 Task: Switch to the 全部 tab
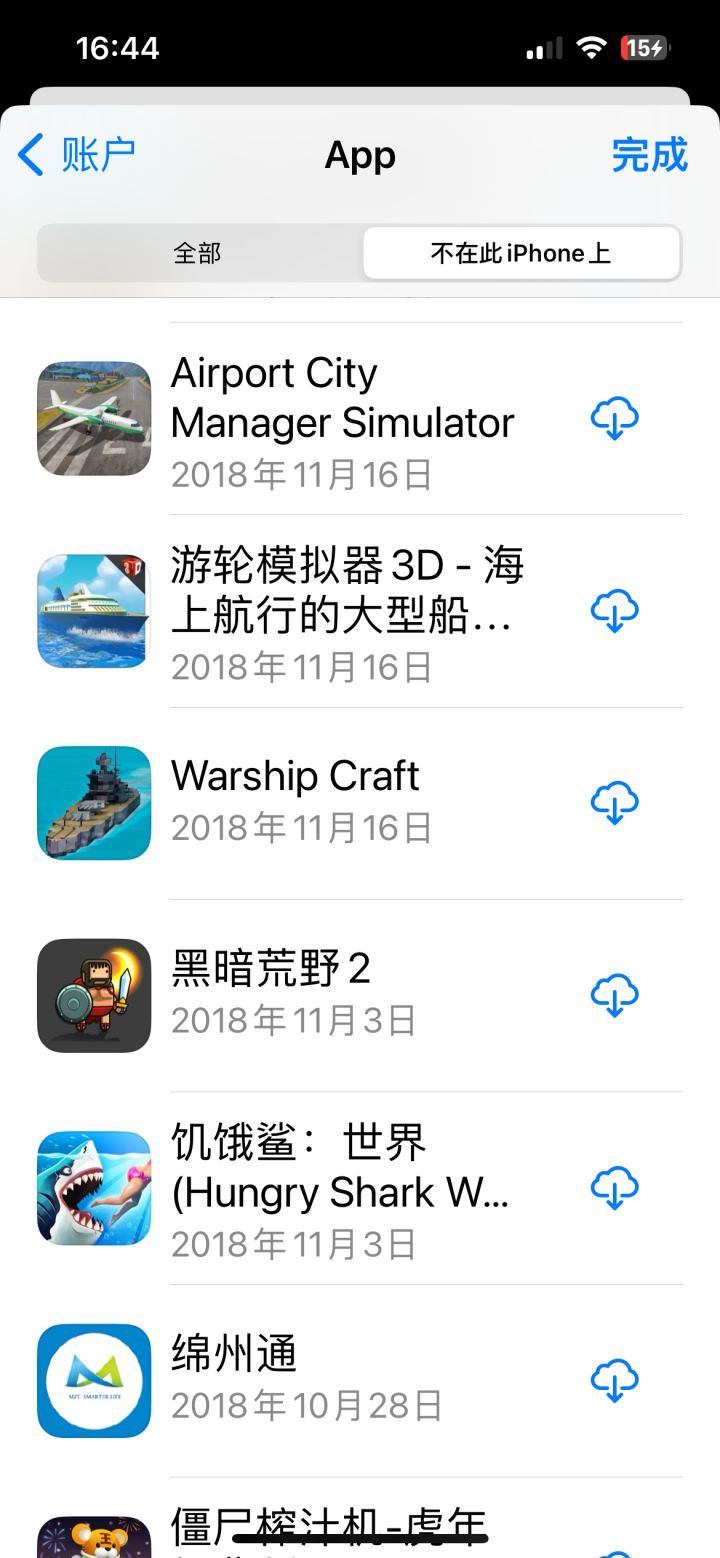(x=198, y=253)
